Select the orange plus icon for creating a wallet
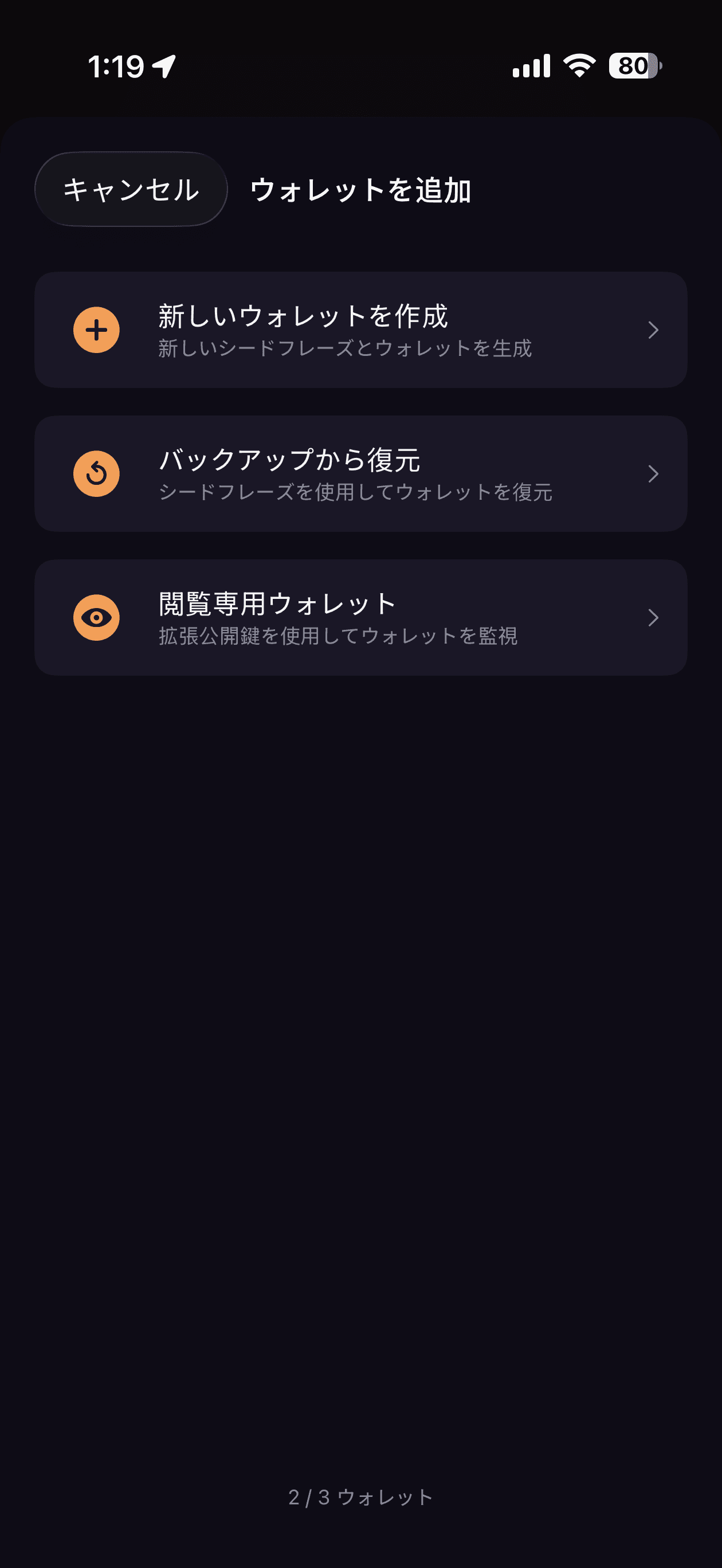Screen dimensions: 722x1568 pyautogui.click(x=96, y=330)
